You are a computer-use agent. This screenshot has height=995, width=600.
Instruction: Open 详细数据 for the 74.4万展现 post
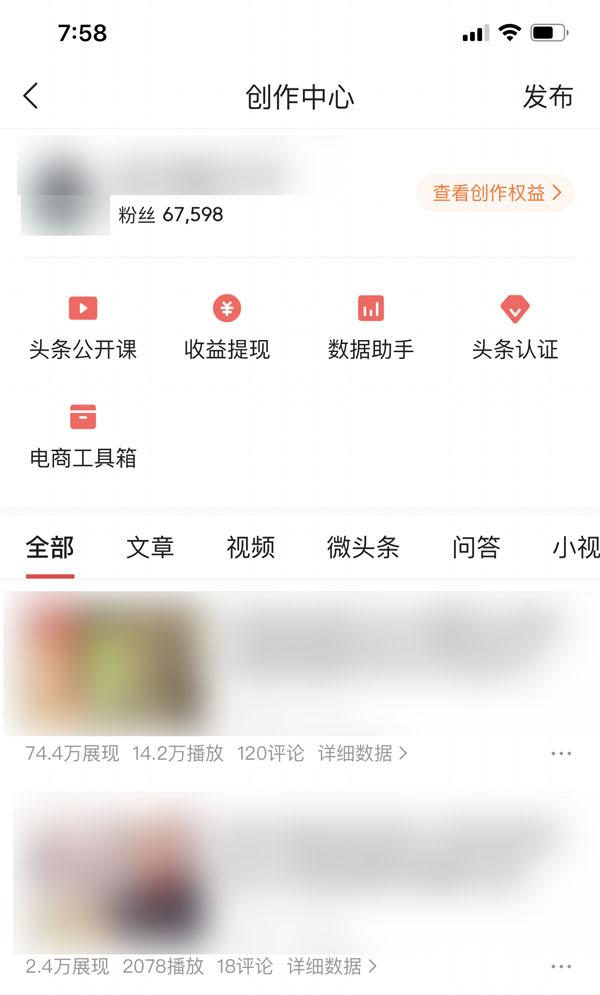point(362,753)
